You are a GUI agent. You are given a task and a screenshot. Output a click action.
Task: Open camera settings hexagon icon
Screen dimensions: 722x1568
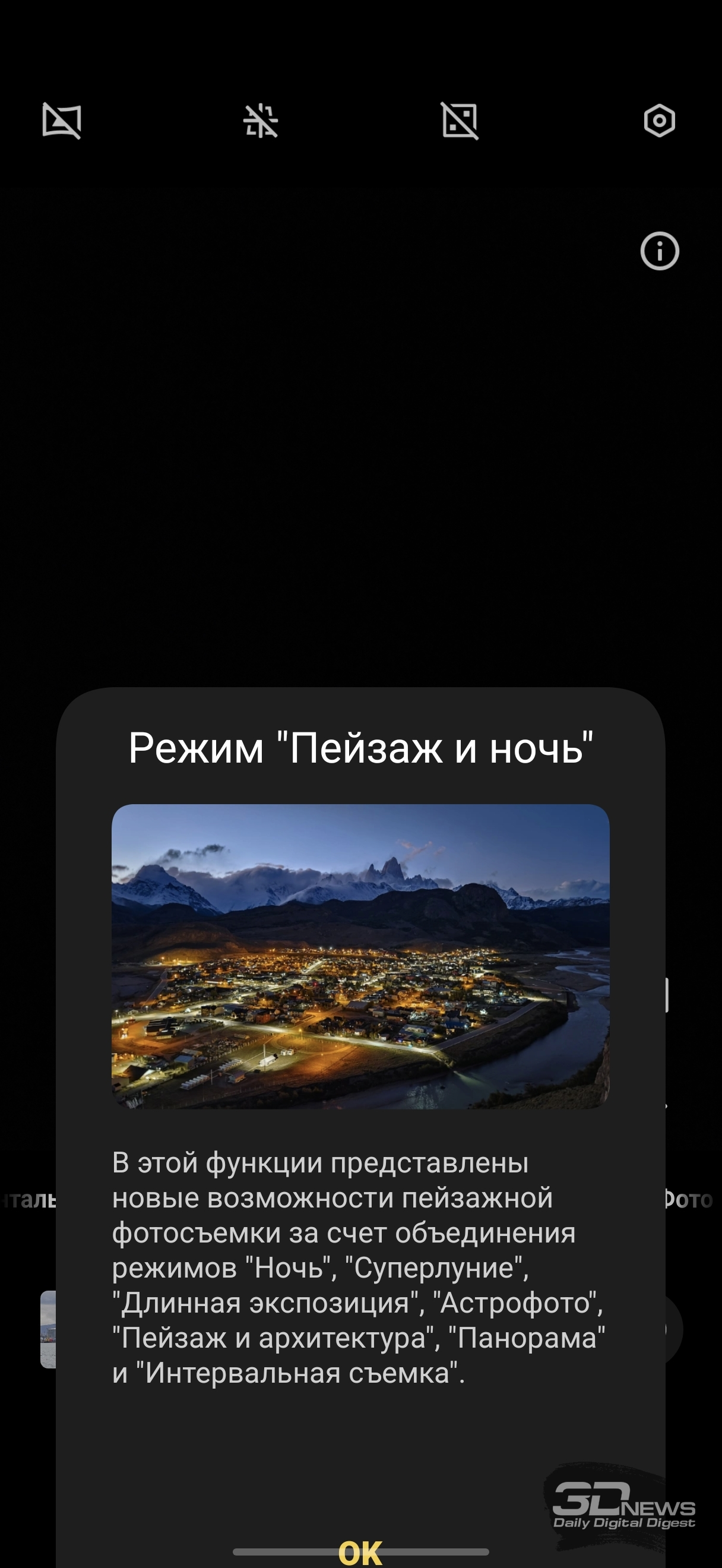(x=659, y=121)
